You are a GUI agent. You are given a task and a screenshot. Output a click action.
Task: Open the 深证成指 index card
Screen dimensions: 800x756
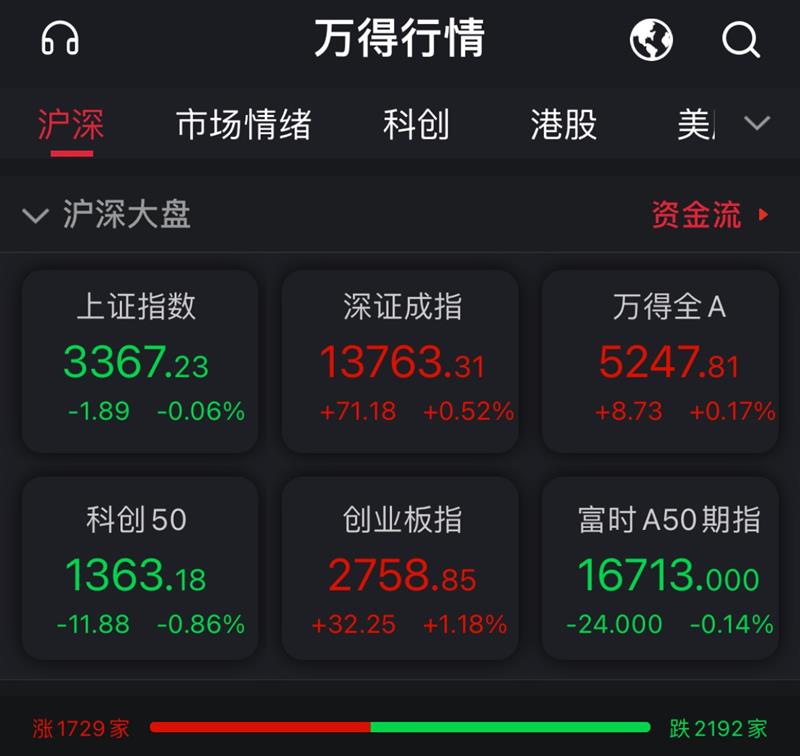click(x=400, y=362)
